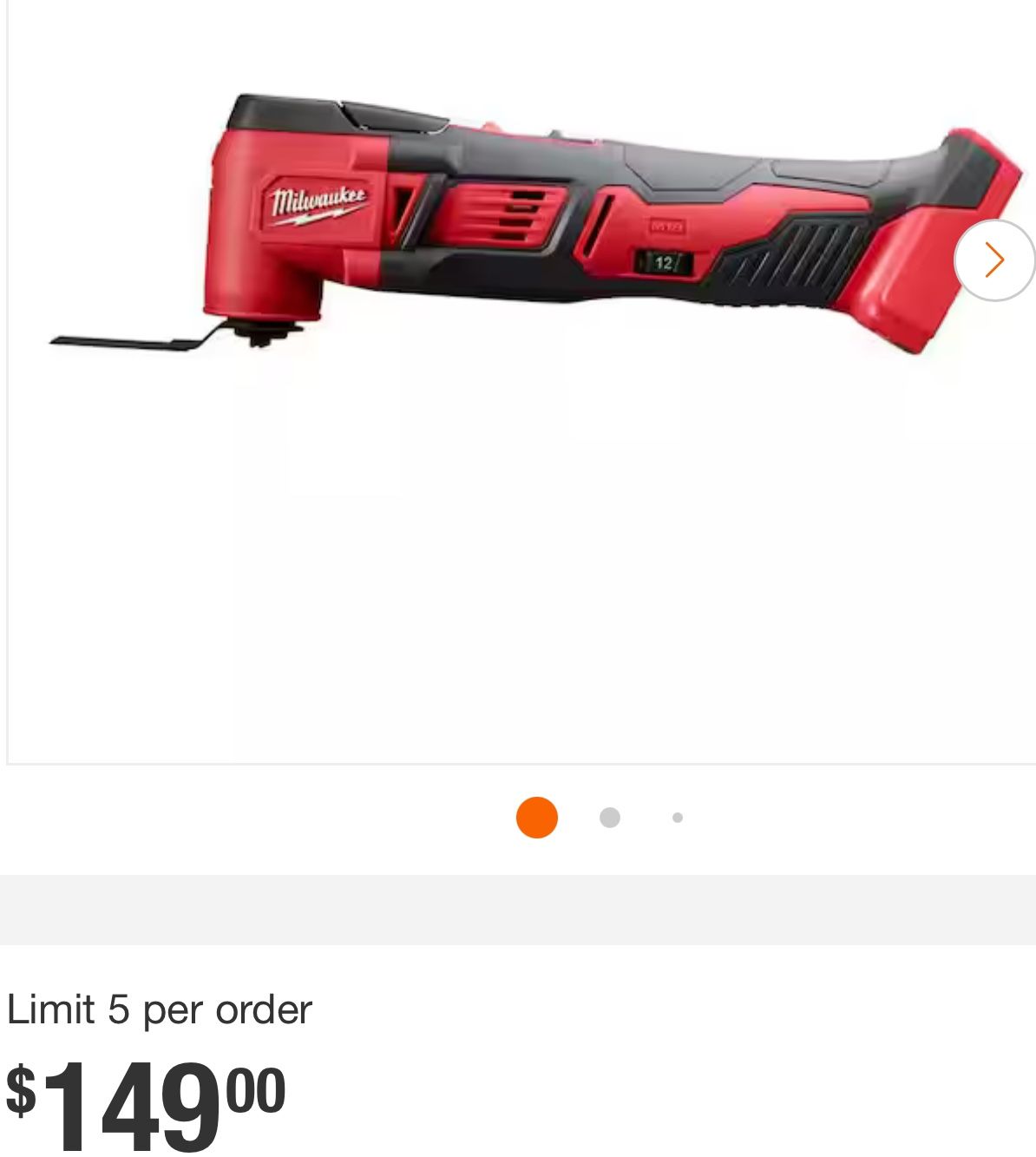Click the gray divider section above the price
This screenshot has width=1036, height=1157.
click(x=518, y=910)
